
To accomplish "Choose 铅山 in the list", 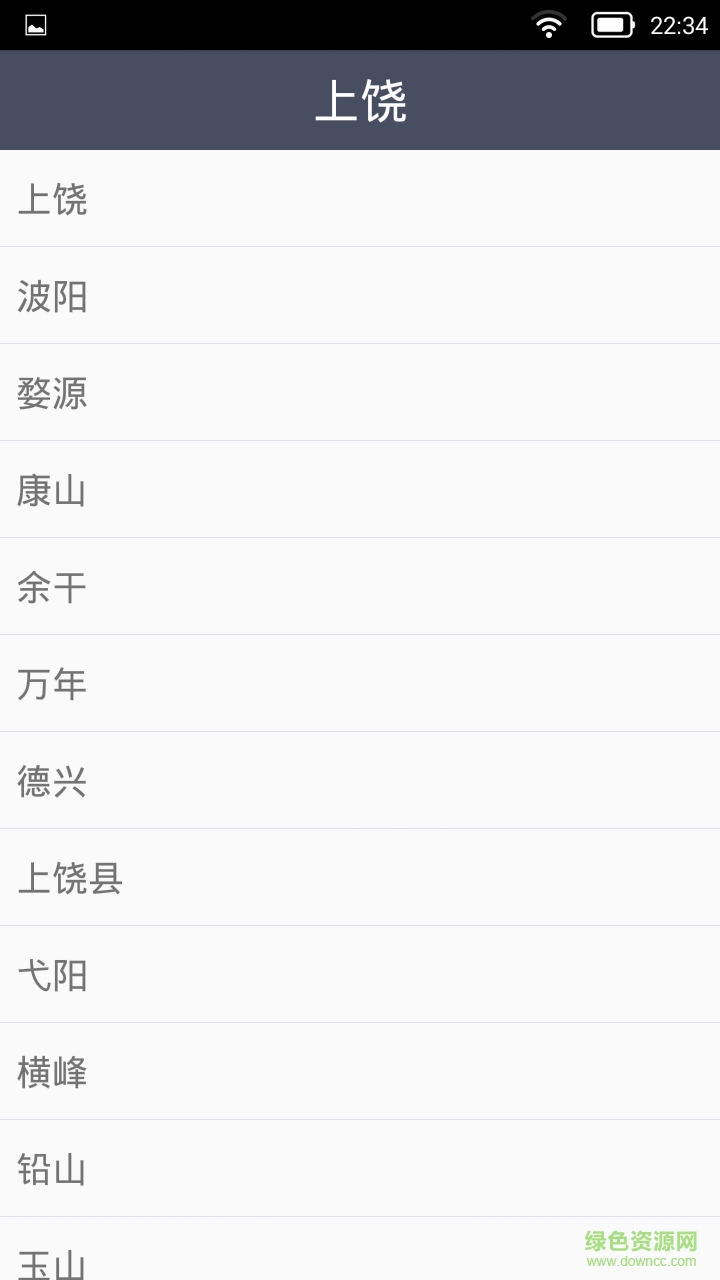I will coord(54,1168).
